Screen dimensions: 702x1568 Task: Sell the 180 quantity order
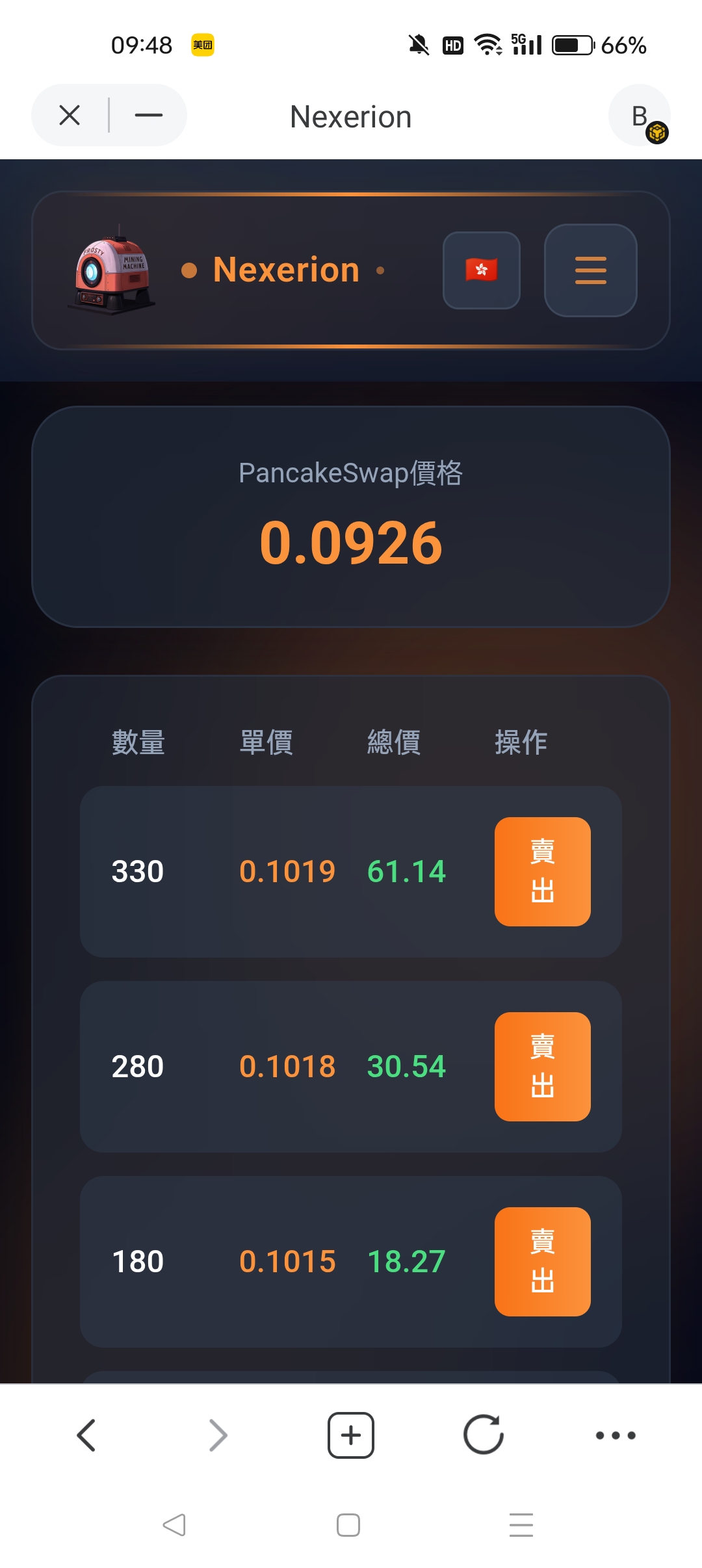point(542,1261)
